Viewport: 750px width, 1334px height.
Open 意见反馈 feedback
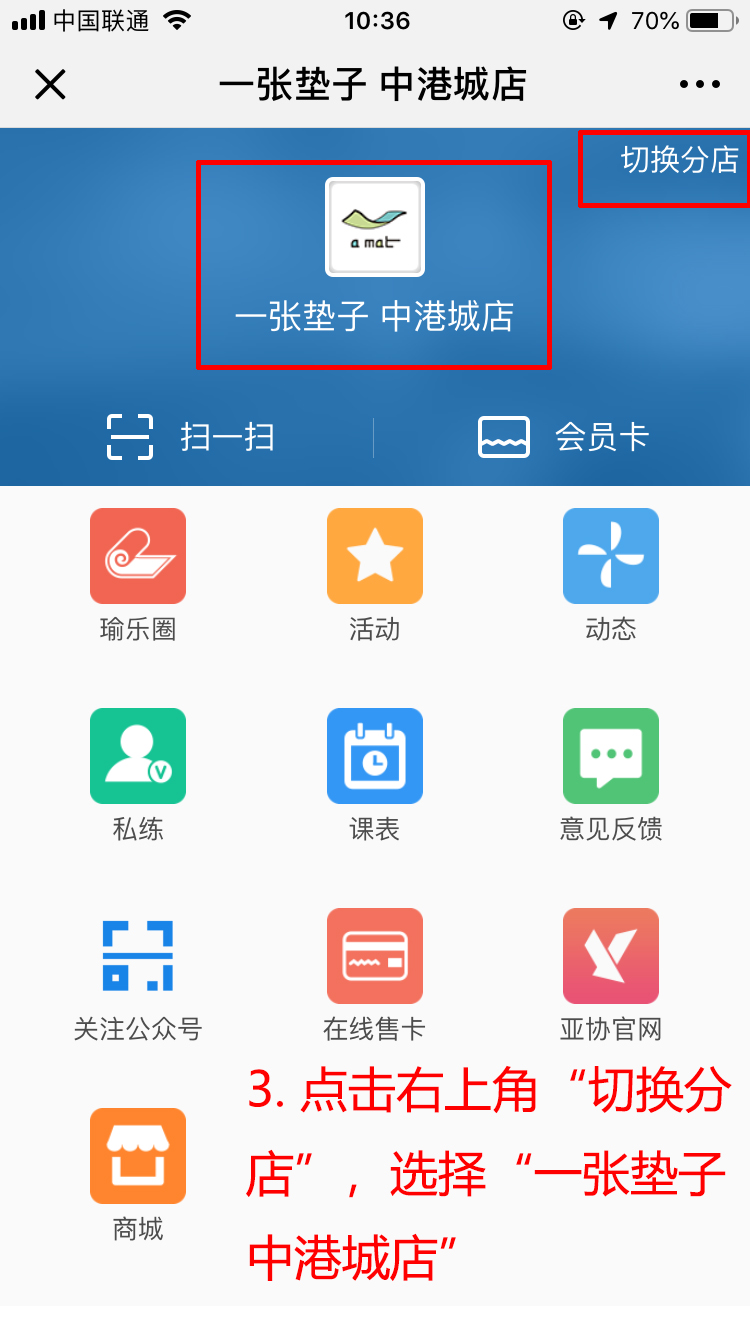pos(611,775)
